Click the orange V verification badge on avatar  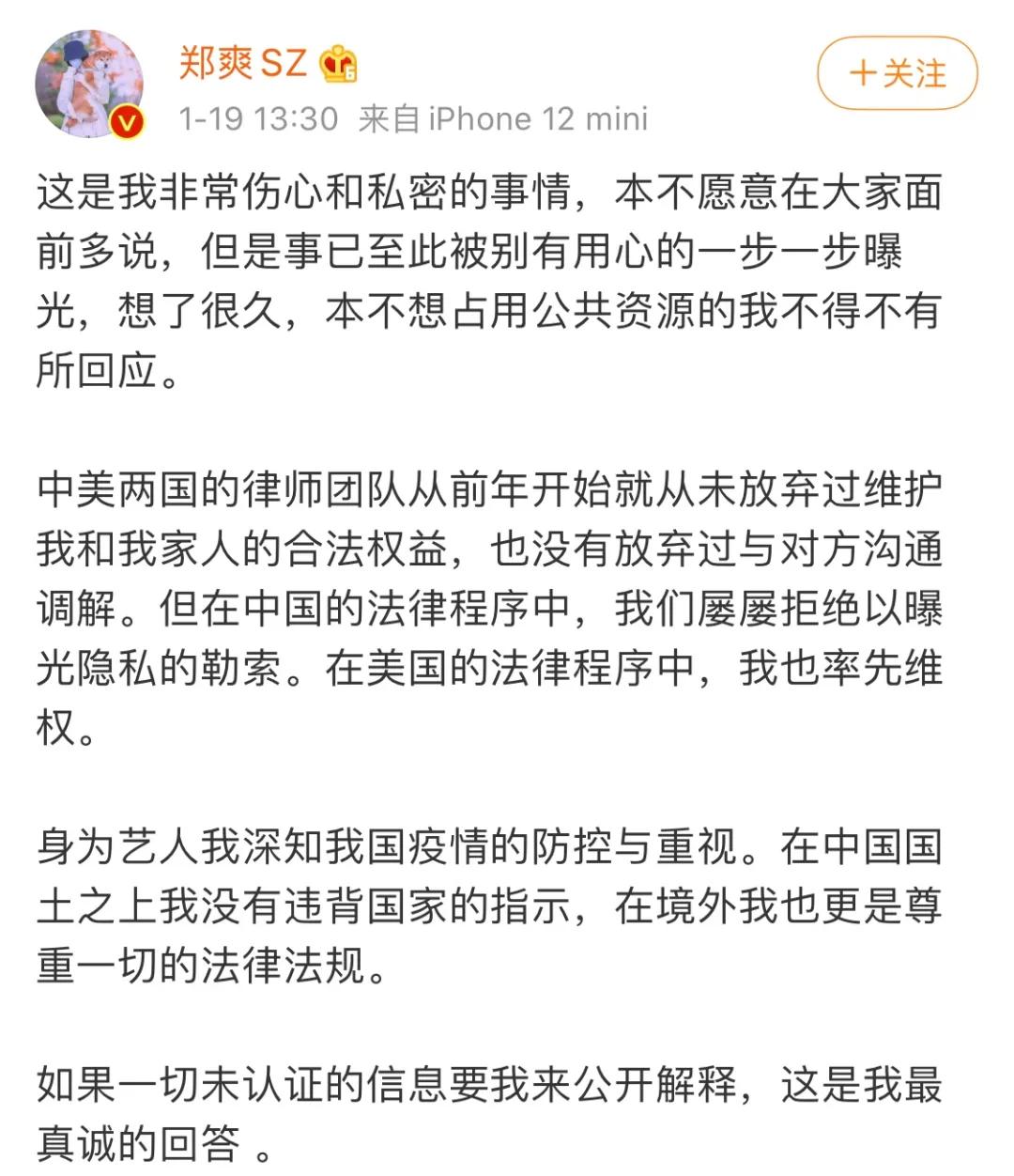tap(127, 120)
